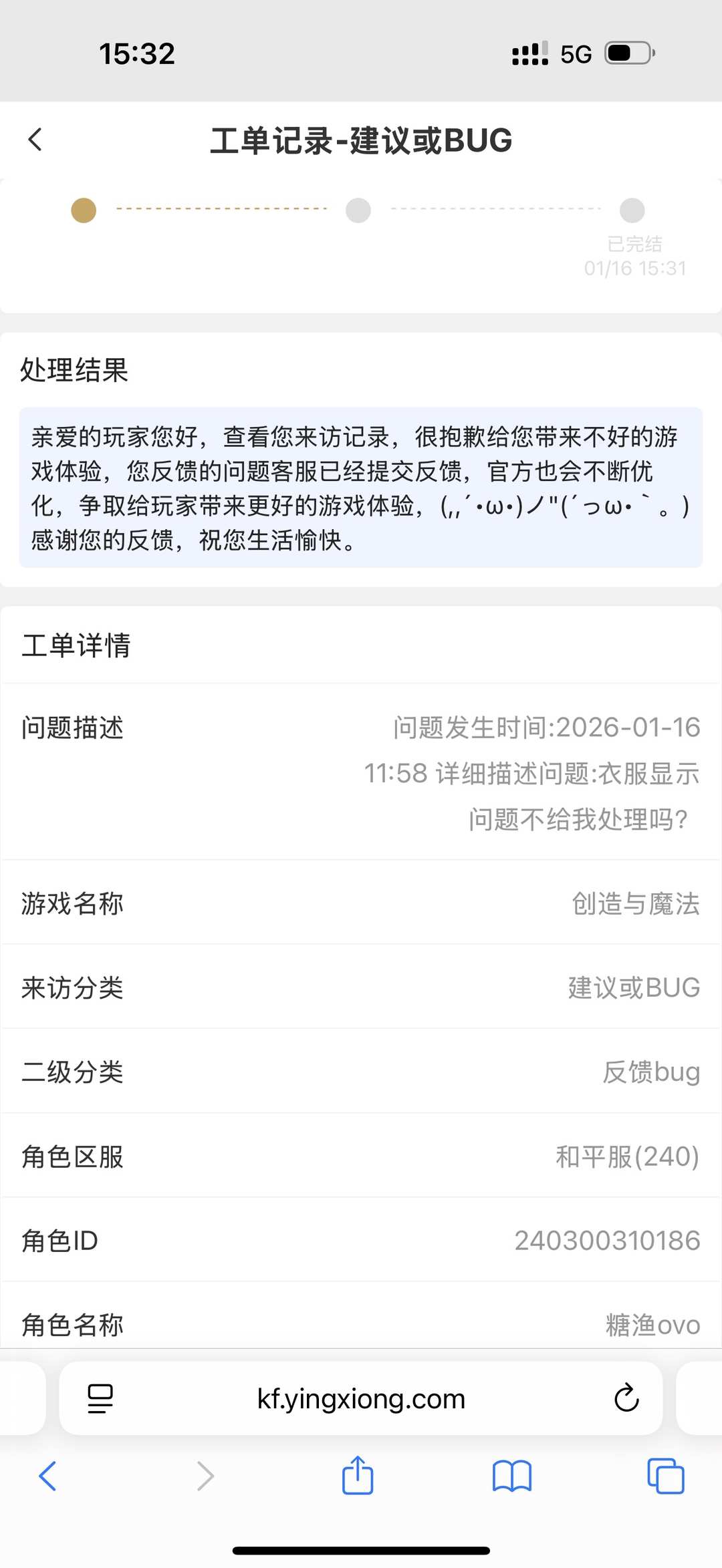722x1568 pixels.
Task: Select the 已完结 final progress dot
Action: click(x=632, y=210)
